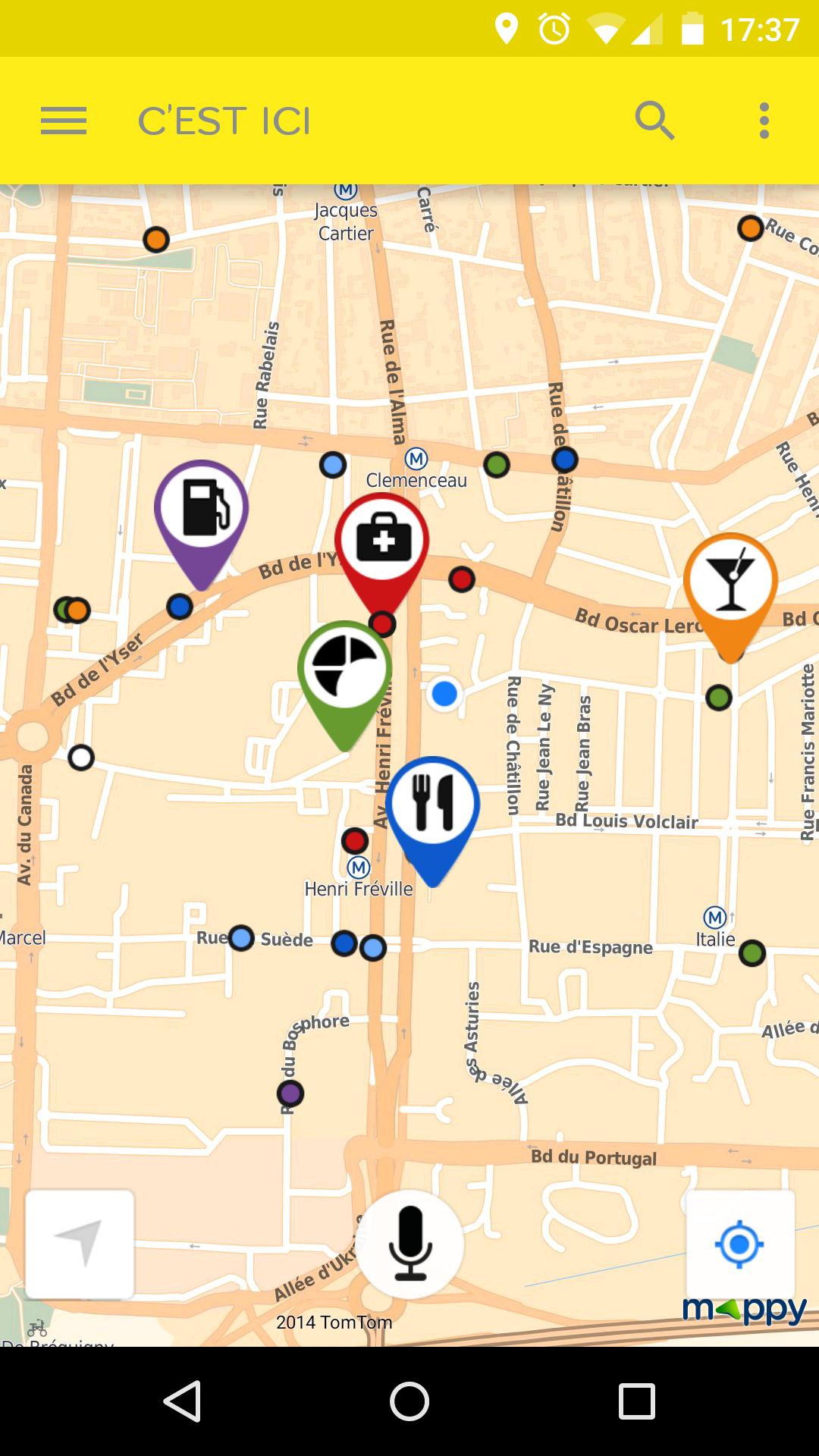Start voice search with the microphone
The image size is (819, 1456).
point(409,1244)
